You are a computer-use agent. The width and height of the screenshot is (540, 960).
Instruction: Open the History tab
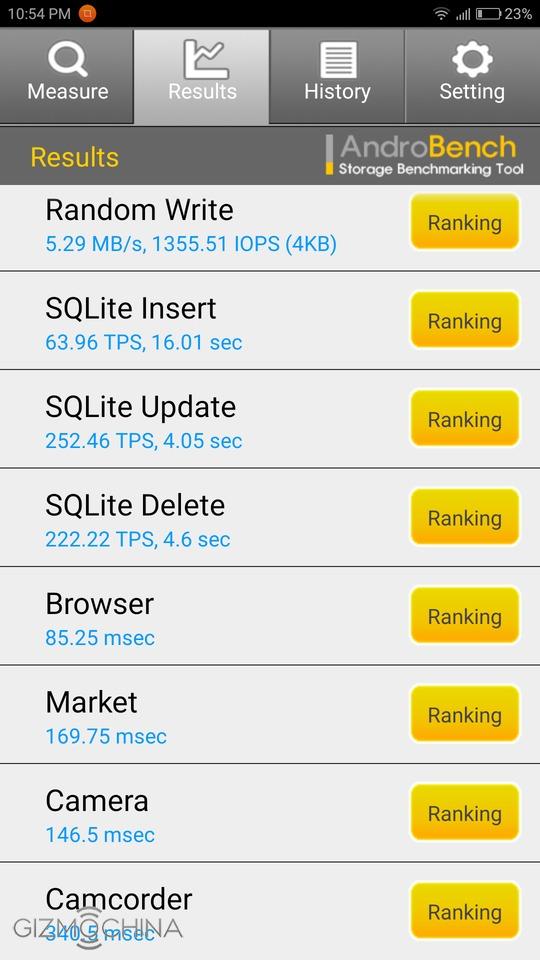coord(337,76)
